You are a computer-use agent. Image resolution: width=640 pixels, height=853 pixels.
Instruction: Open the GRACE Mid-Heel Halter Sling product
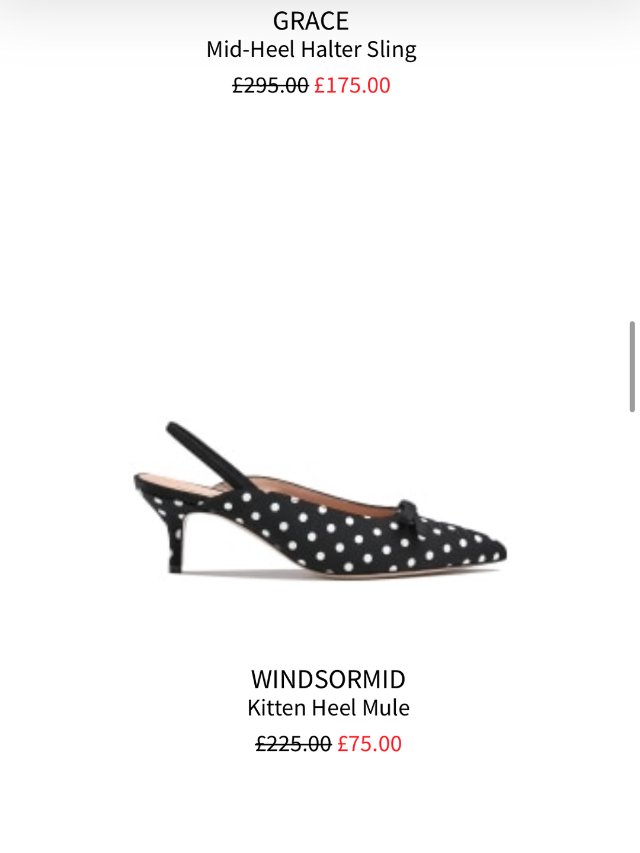(311, 35)
